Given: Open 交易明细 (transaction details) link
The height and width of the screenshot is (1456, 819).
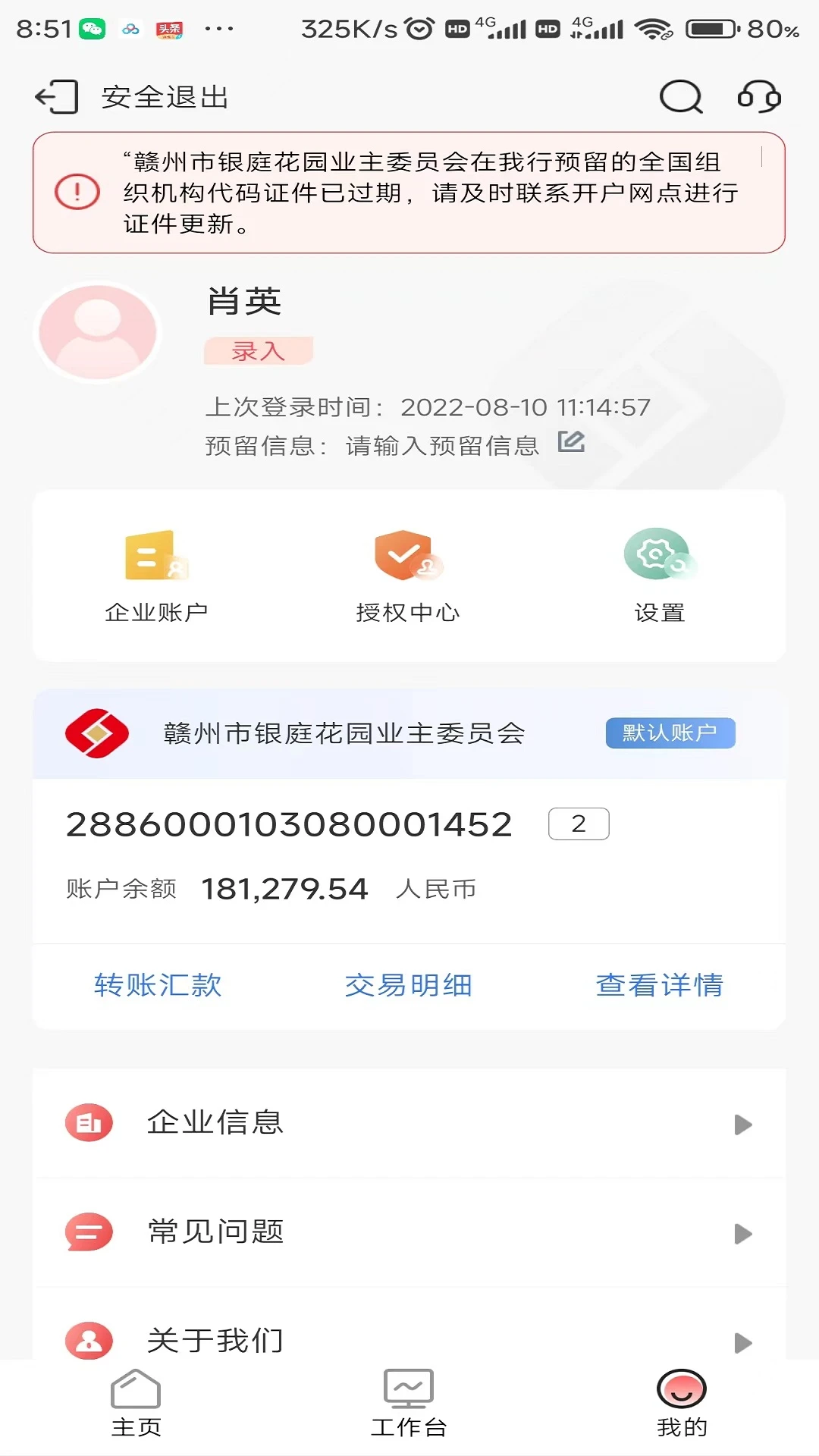Looking at the screenshot, I should pyautogui.click(x=408, y=986).
